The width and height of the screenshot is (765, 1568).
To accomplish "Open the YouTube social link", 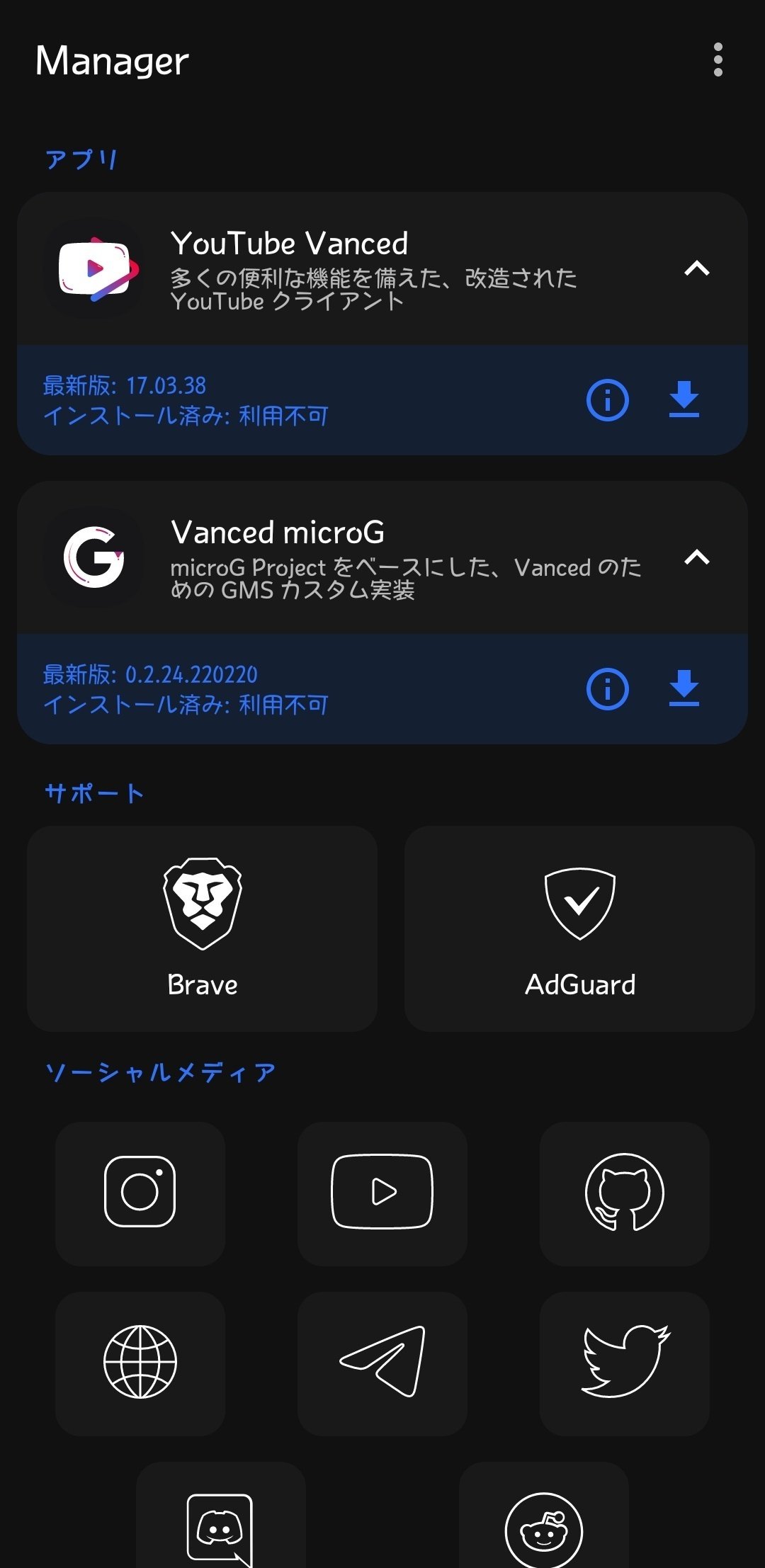I will pos(382,1193).
